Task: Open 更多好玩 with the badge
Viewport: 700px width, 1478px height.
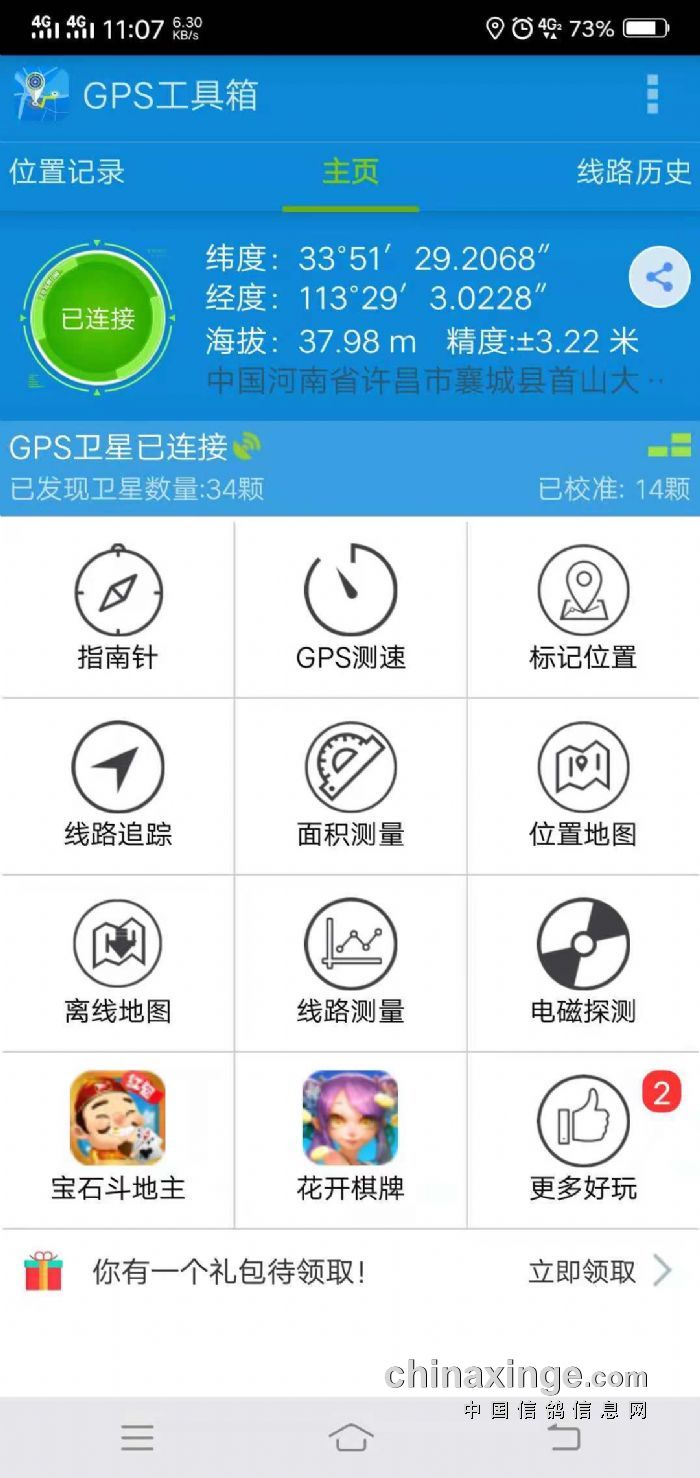Action: pos(583,1138)
